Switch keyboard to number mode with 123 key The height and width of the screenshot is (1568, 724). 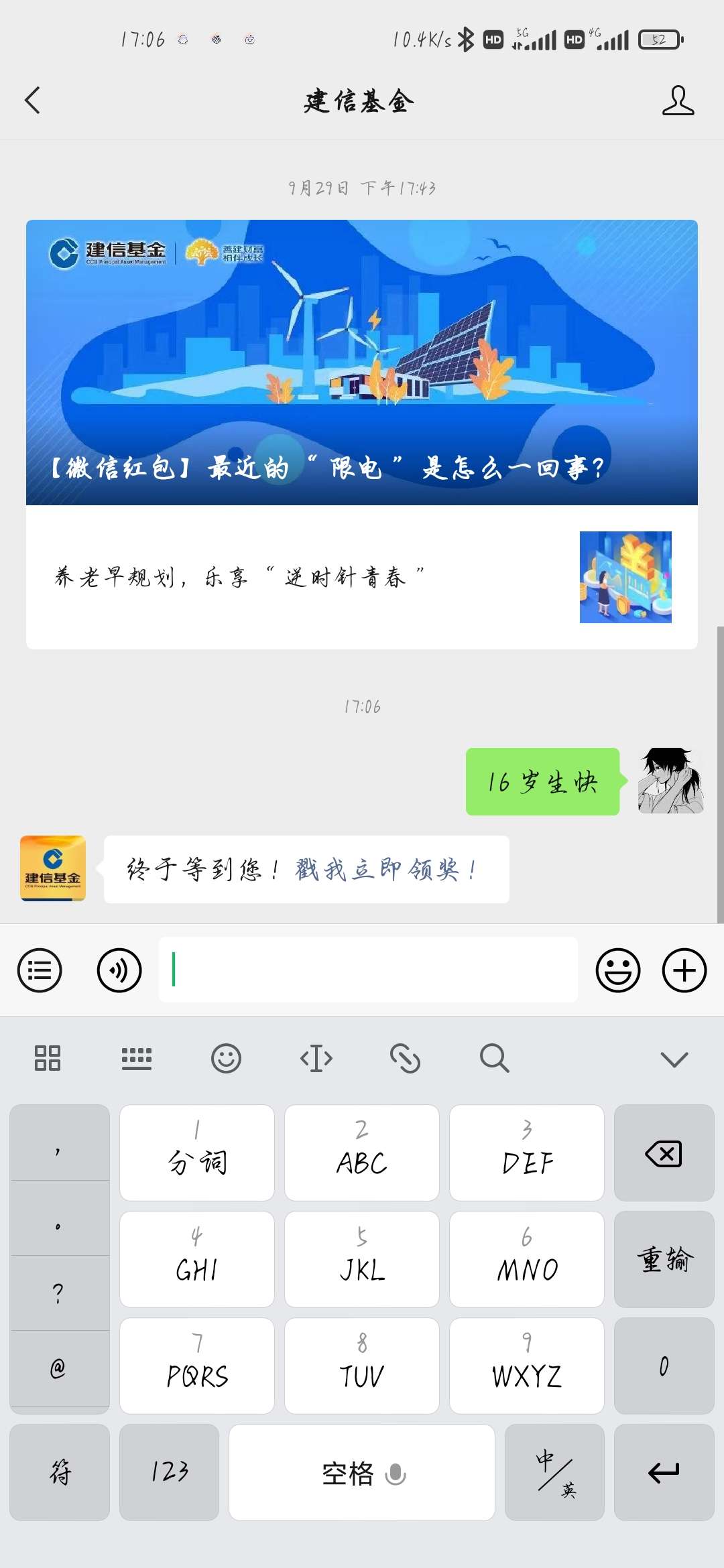170,1474
